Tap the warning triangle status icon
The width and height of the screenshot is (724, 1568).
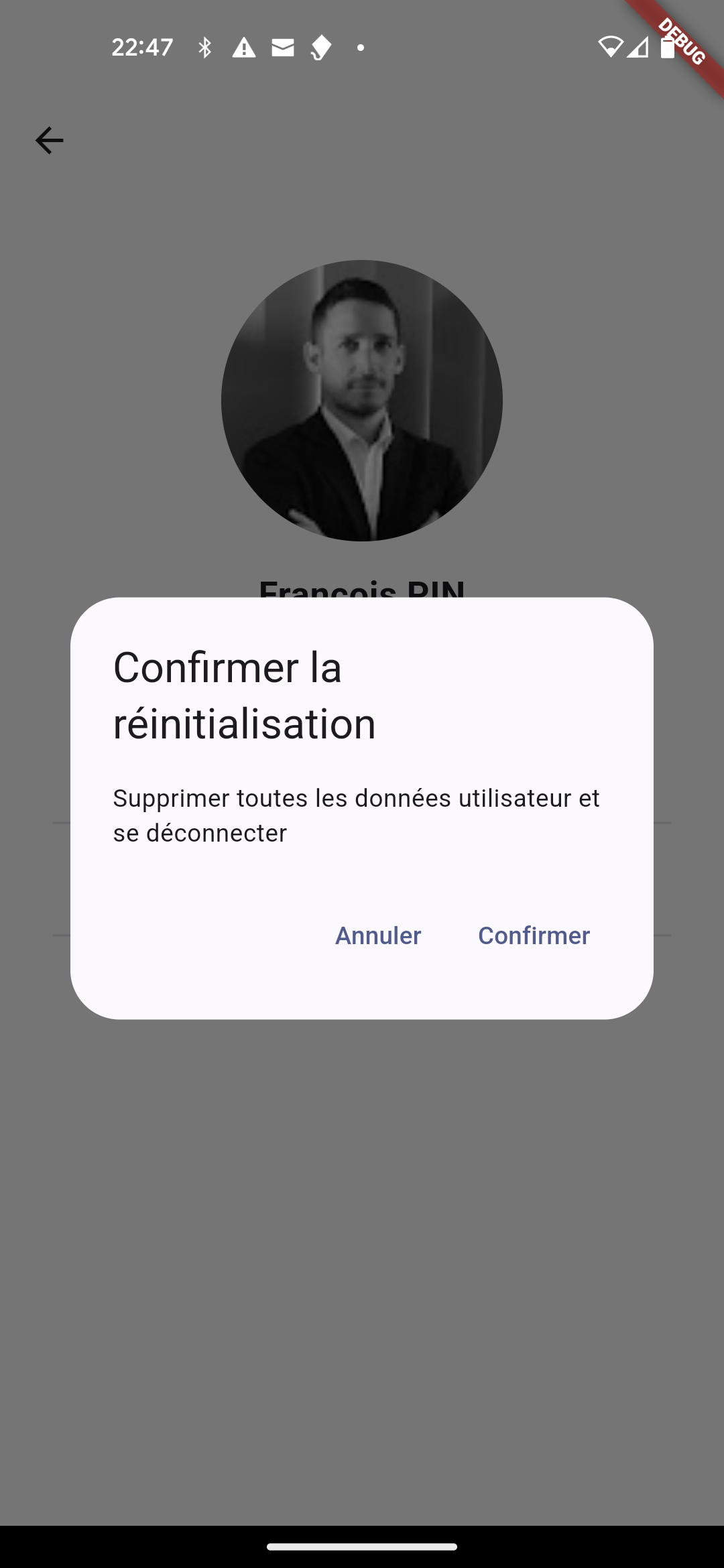244,48
